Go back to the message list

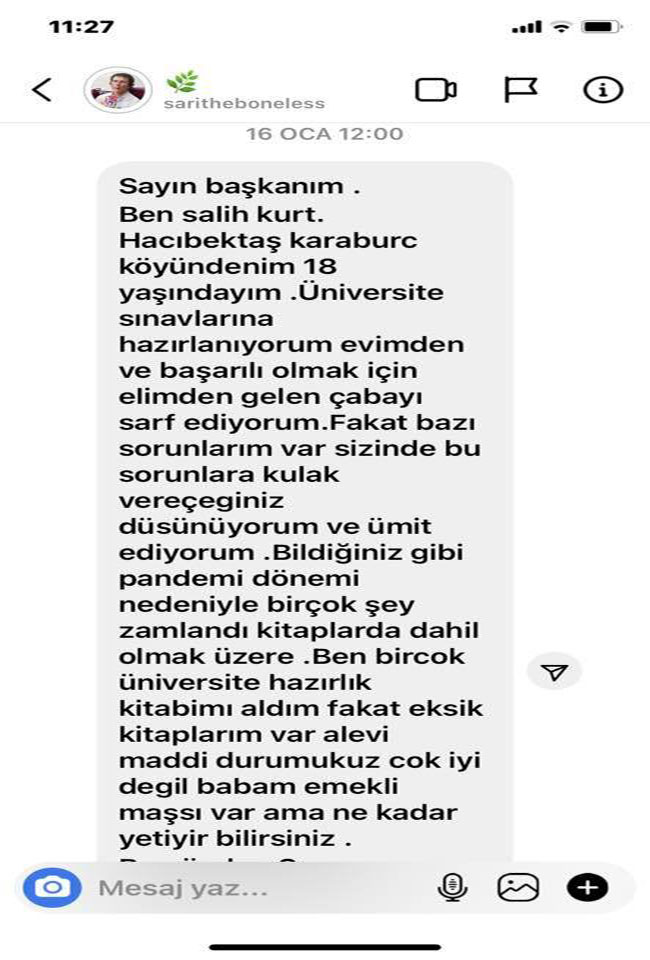coord(41,90)
